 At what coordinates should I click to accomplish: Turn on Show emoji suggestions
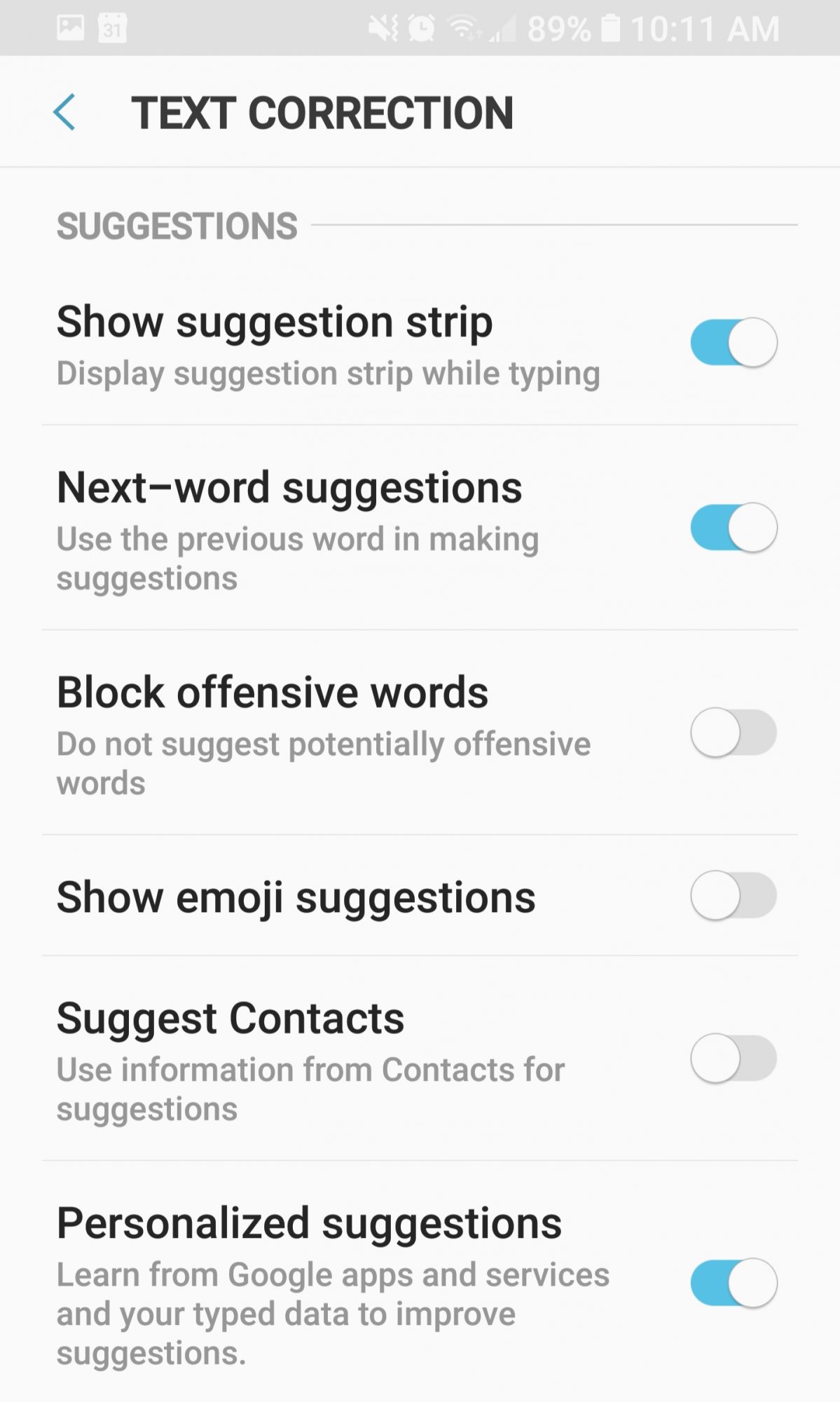[733, 895]
